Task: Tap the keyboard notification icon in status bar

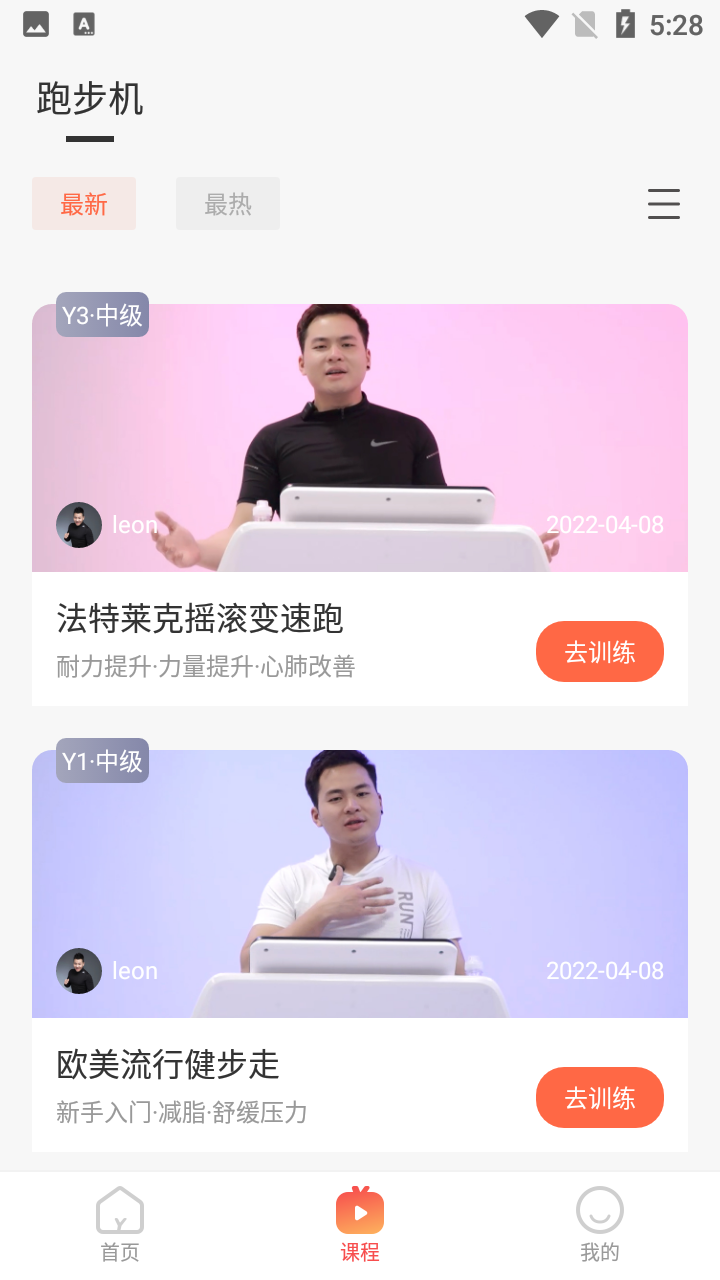Action: point(84,23)
